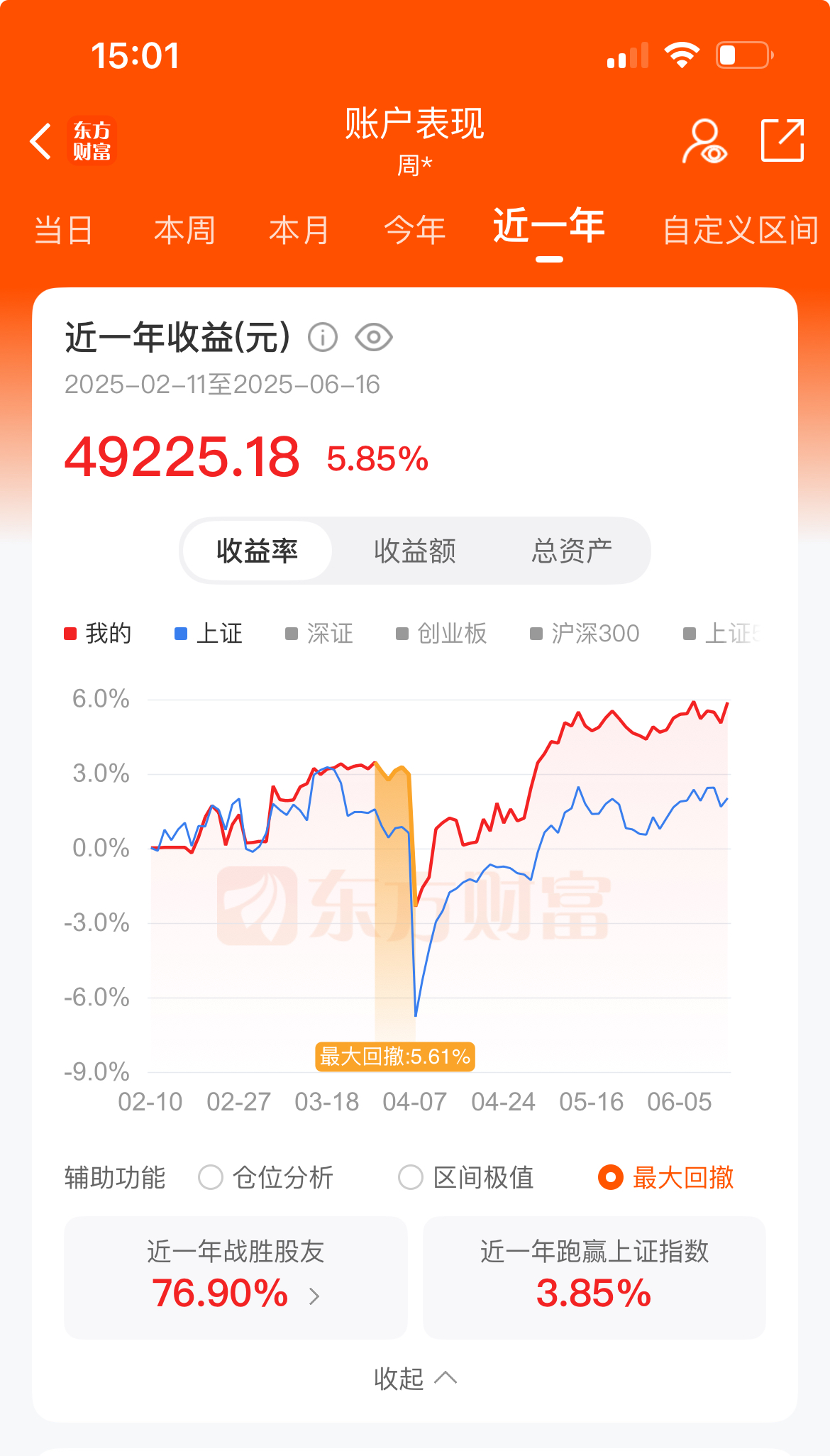Share account performance via export icon
Image resolution: width=830 pixels, height=1456 pixels.
coord(782,140)
